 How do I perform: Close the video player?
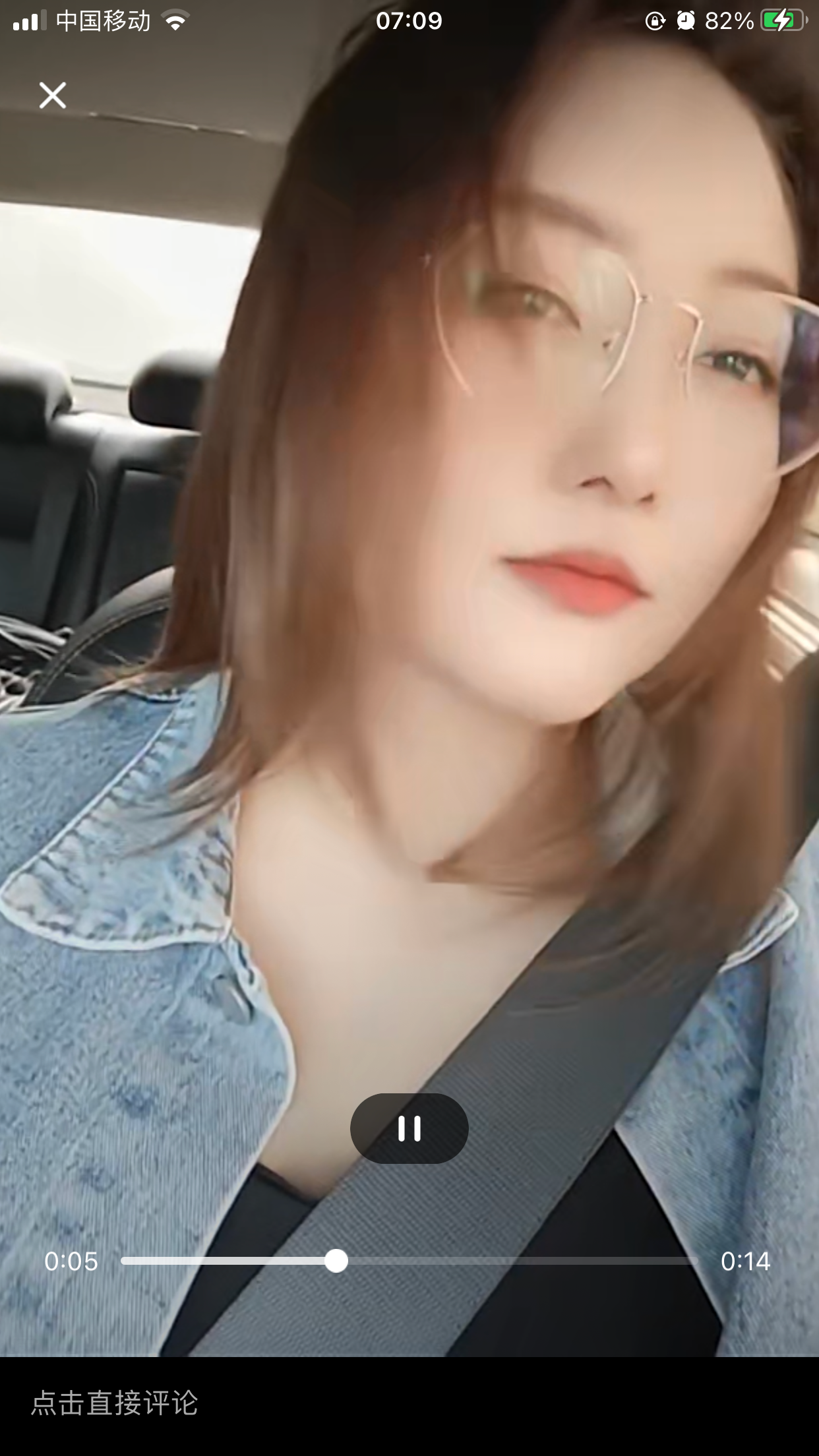coord(53,96)
